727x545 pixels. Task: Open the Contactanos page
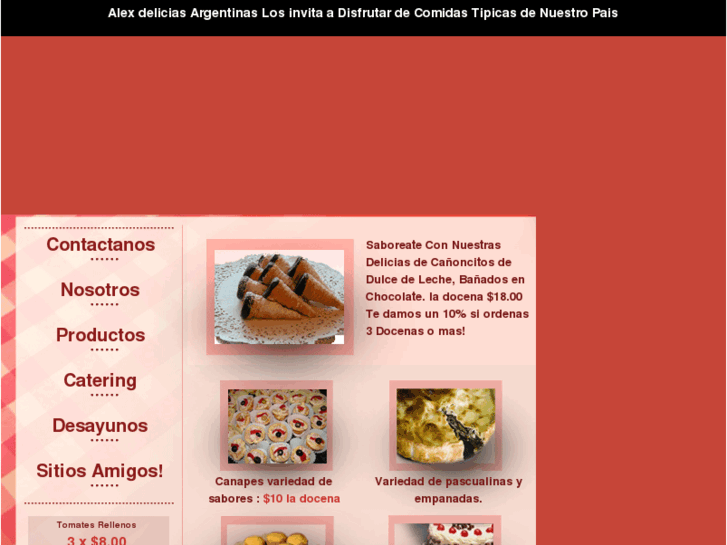[100, 245]
